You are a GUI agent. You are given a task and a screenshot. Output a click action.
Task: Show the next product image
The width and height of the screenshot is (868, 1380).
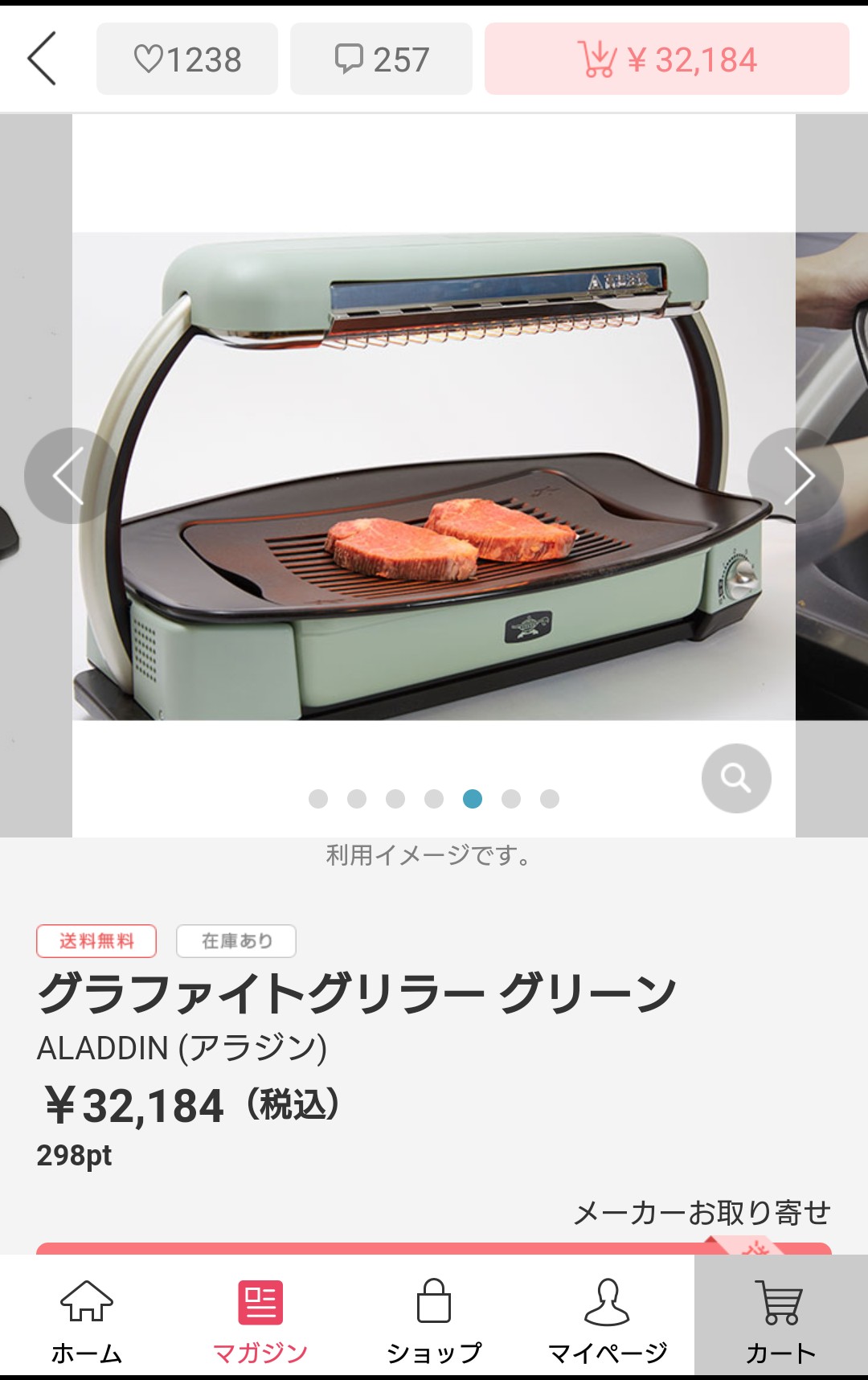point(796,476)
